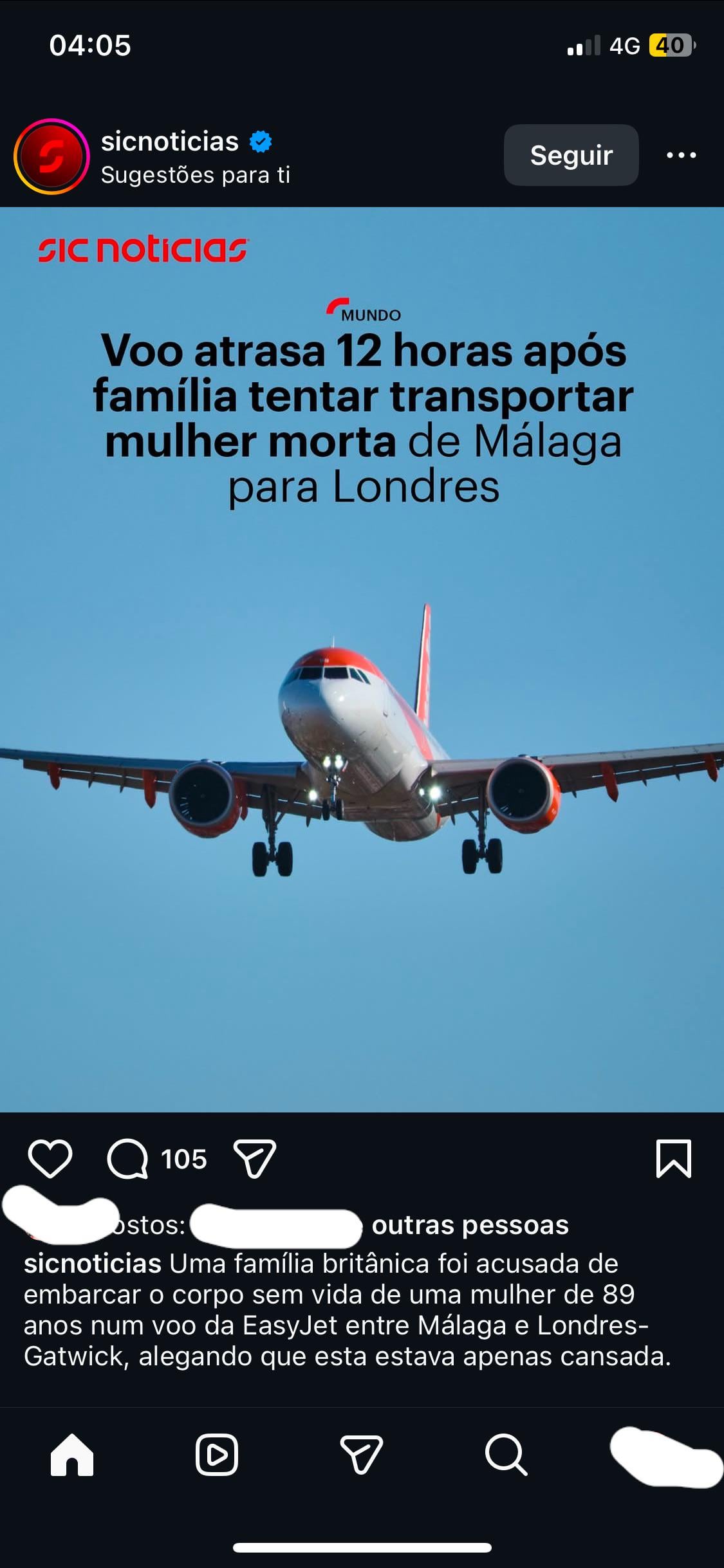Go to the Home tab
Viewport: 724px width, 1568px height.
tap(72, 1454)
